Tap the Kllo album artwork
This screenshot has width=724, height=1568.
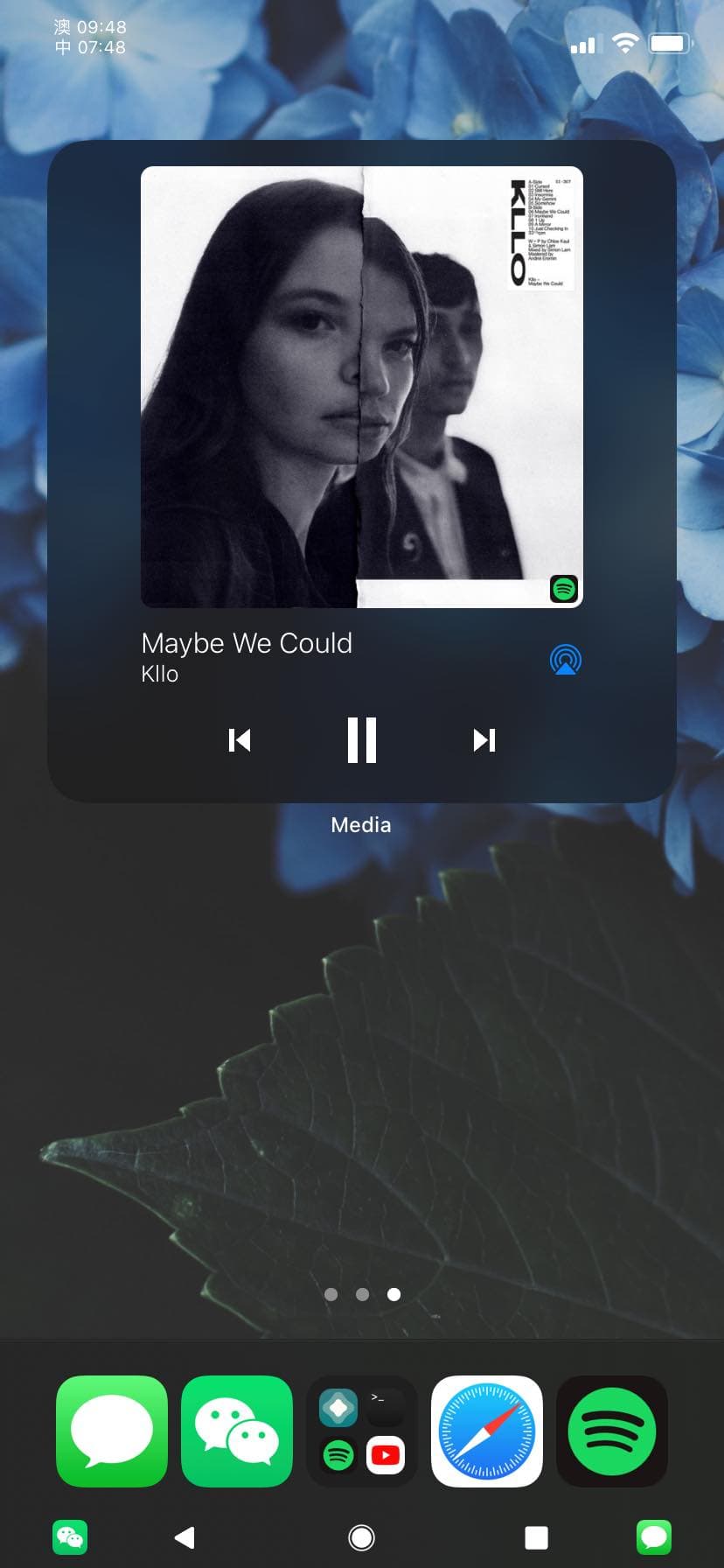(x=361, y=387)
